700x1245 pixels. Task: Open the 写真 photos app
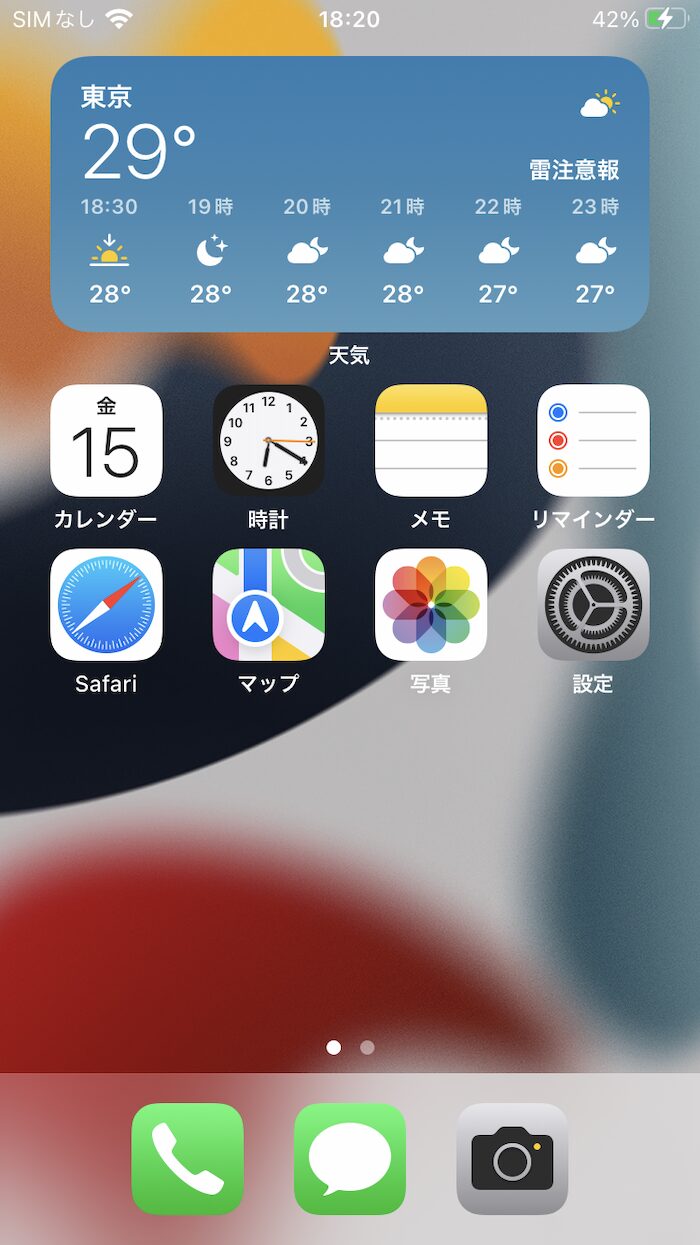click(x=431, y=604)
